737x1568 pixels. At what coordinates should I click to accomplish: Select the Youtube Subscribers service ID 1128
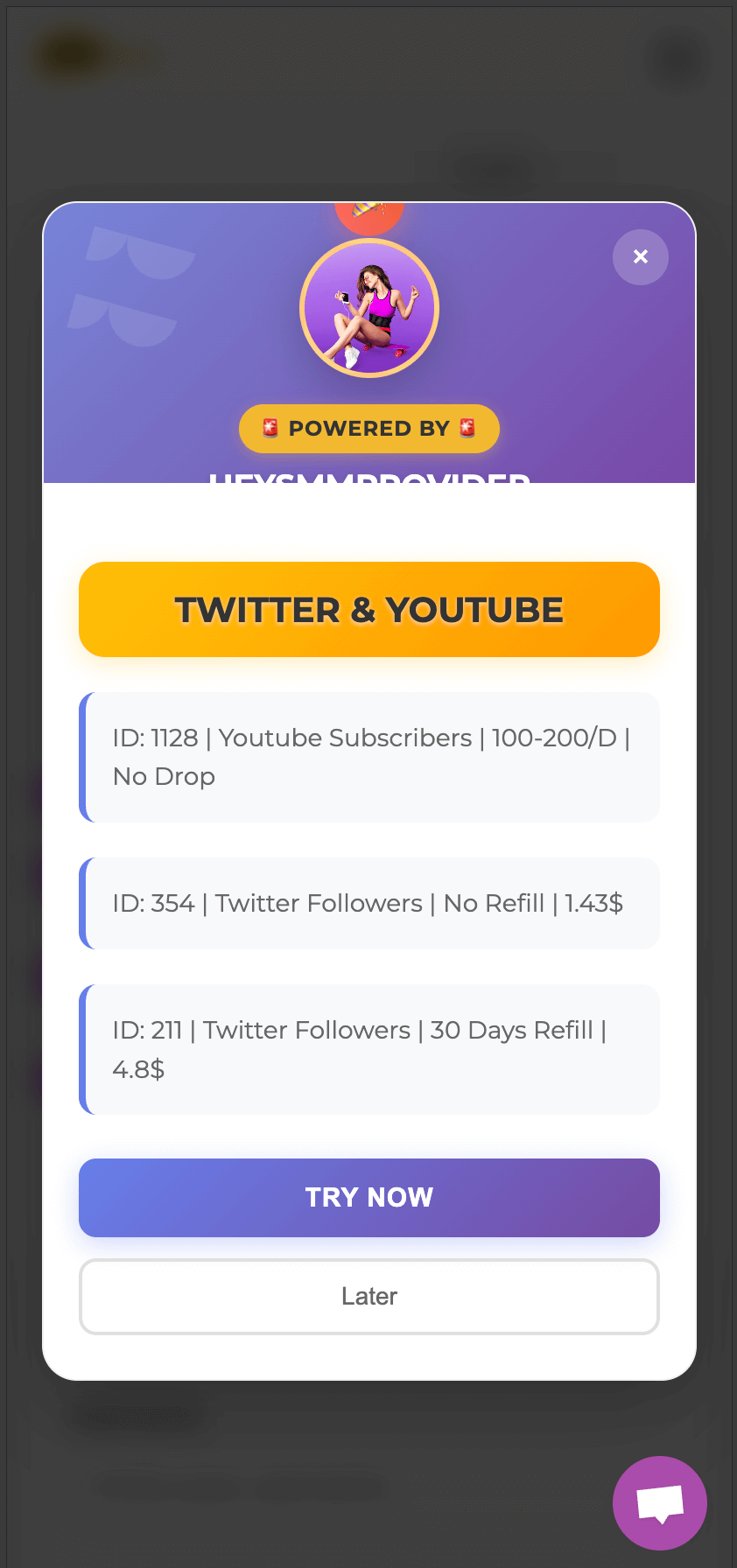click(x=368, y=757)
